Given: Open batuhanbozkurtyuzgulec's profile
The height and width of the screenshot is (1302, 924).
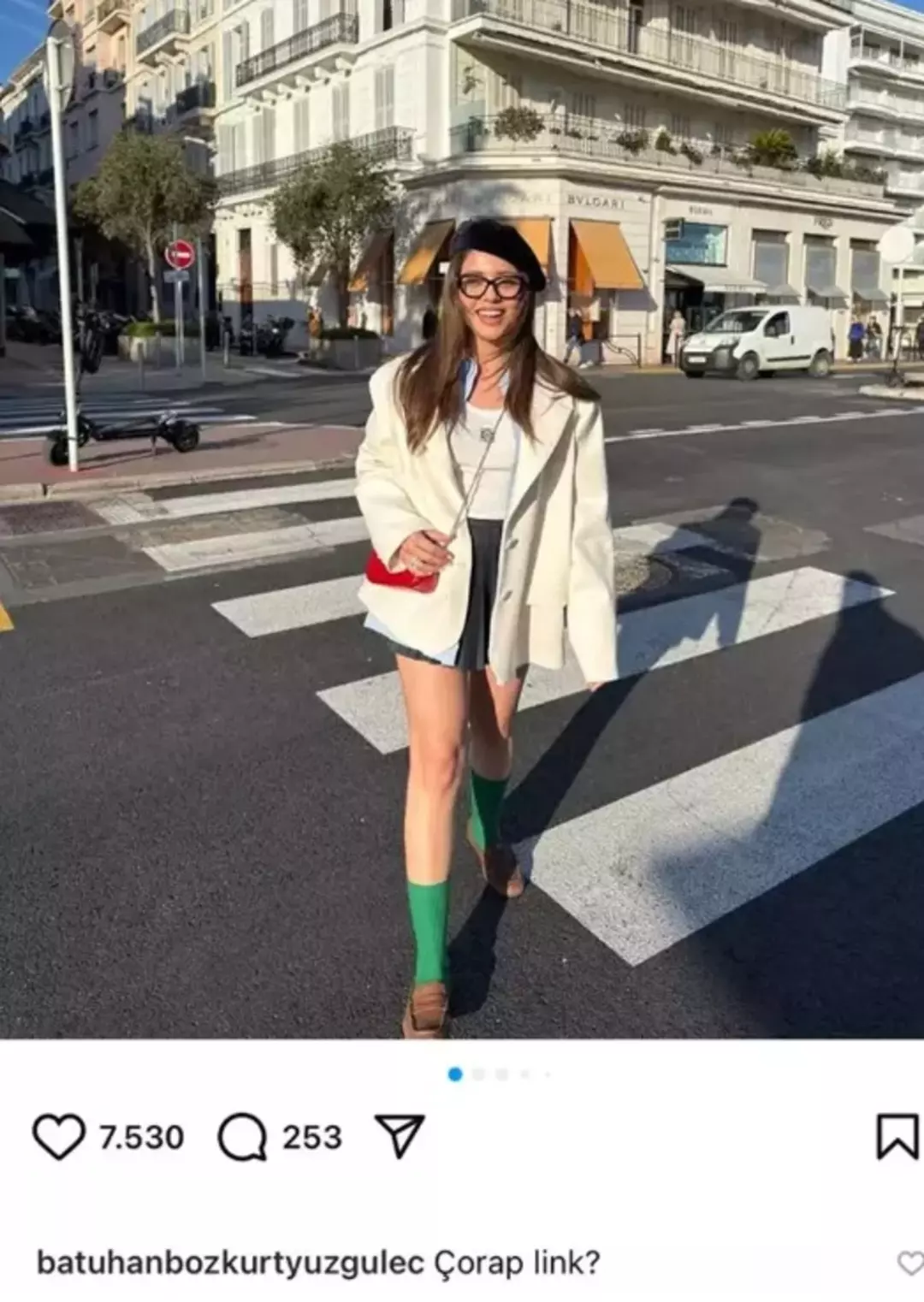Looking at the screenshot, I should 230,1263.
